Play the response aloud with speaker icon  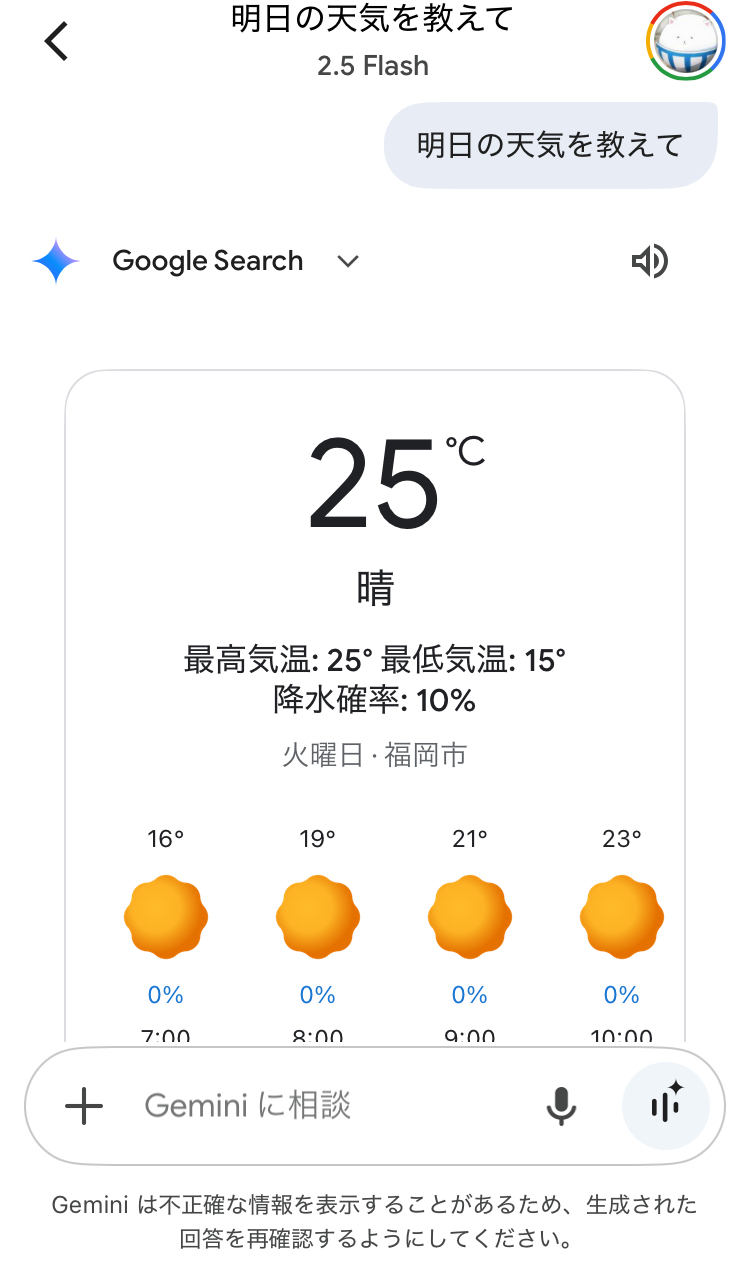tap(649, 262)
